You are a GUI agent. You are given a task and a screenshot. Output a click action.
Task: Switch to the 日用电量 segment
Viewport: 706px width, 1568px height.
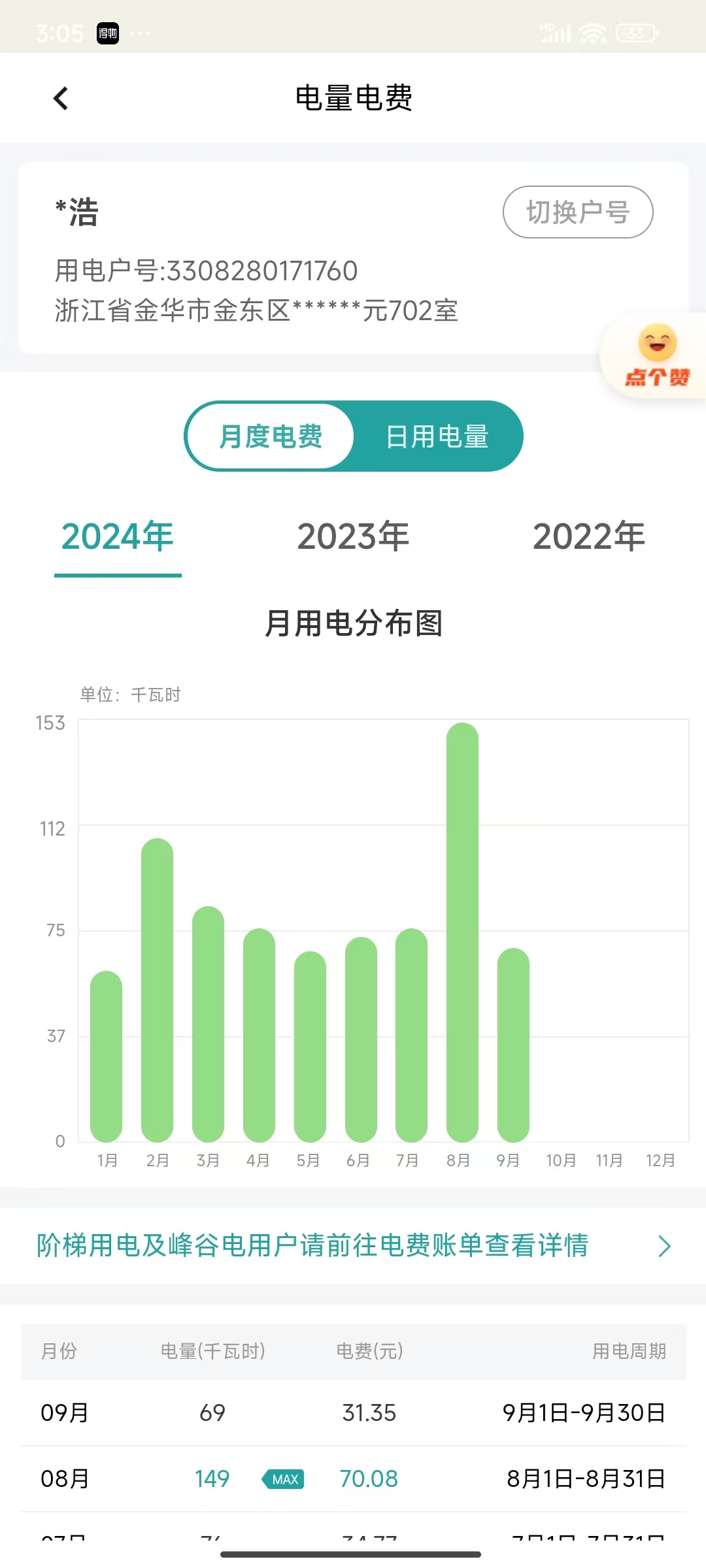tap(437, 436)
